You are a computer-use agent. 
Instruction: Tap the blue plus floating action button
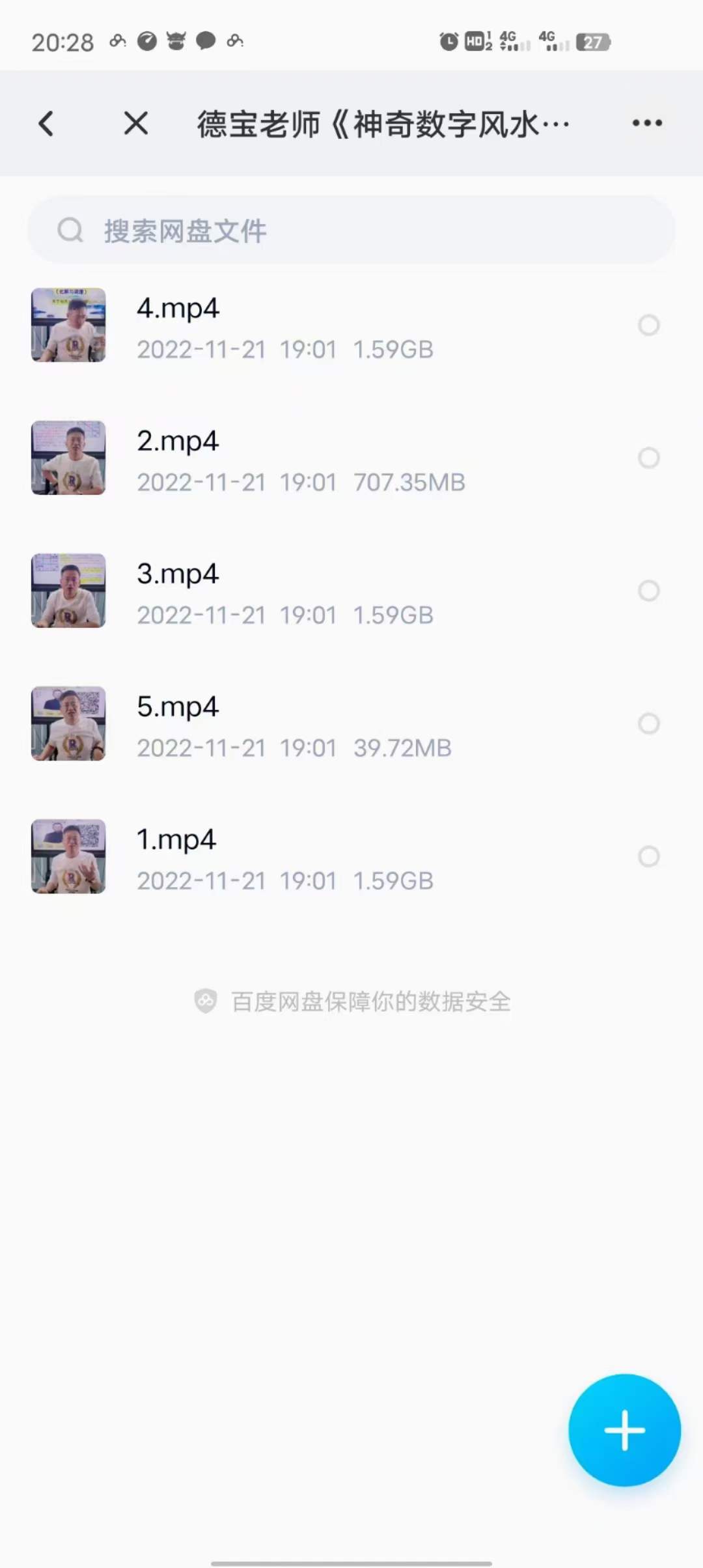[624, 1429]
